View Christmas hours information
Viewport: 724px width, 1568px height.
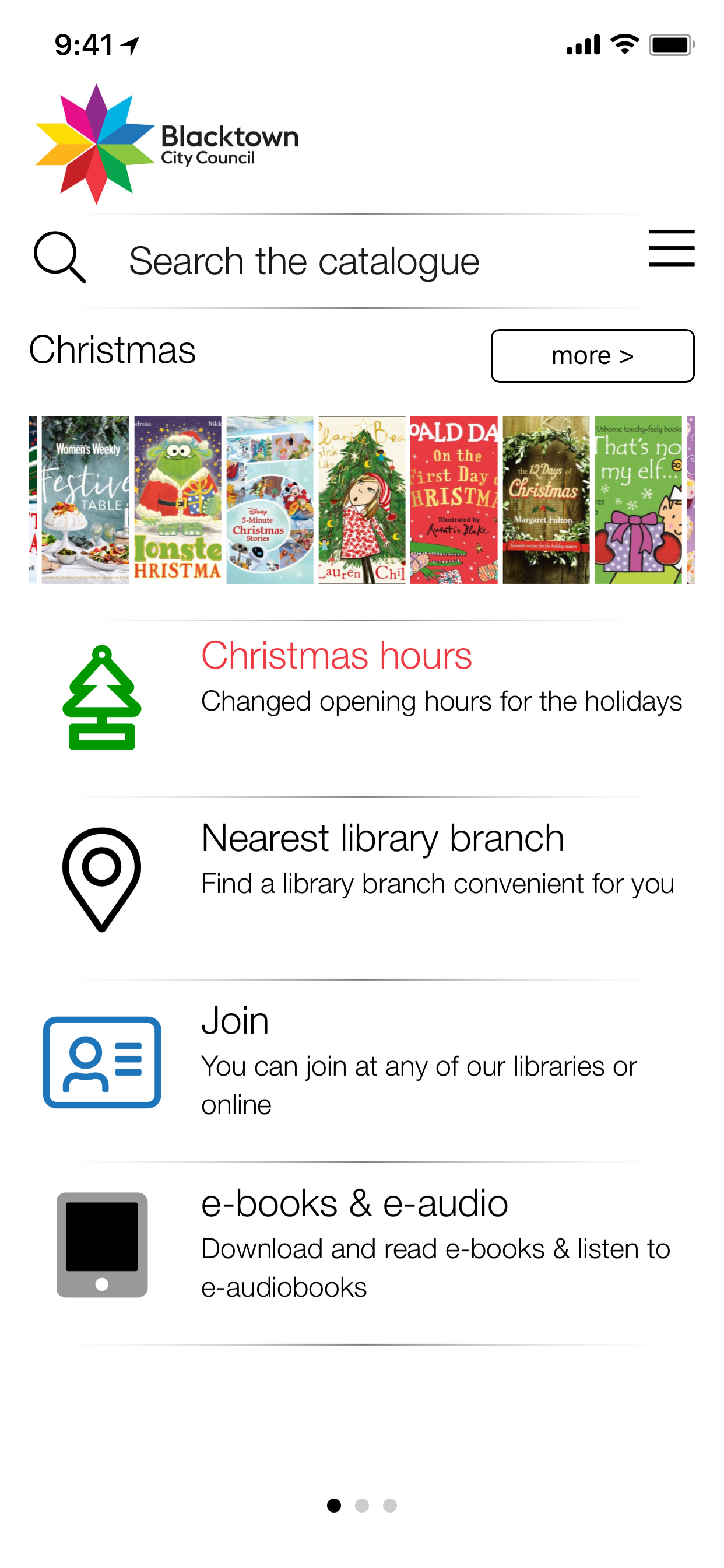point(361,697)
